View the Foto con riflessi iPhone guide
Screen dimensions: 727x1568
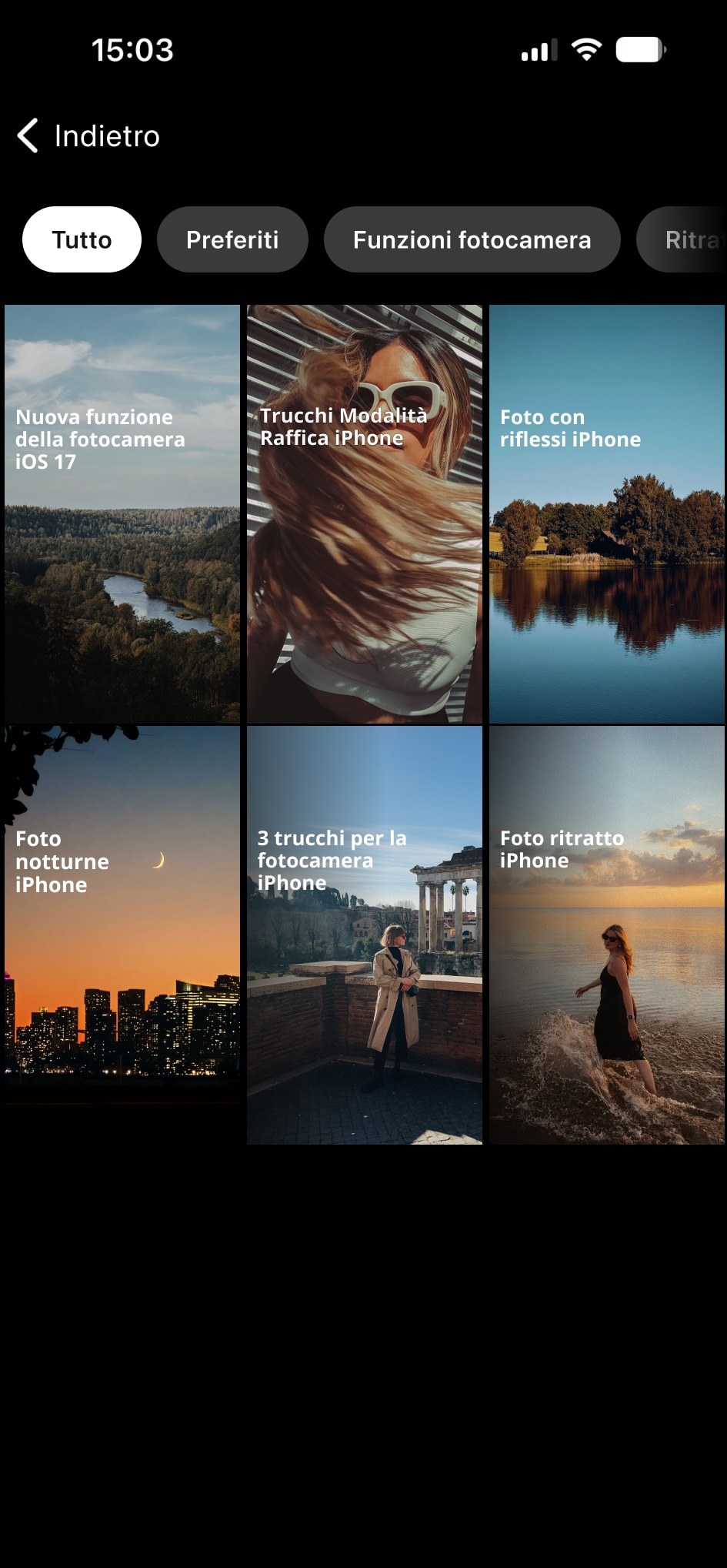coord(607,514)
